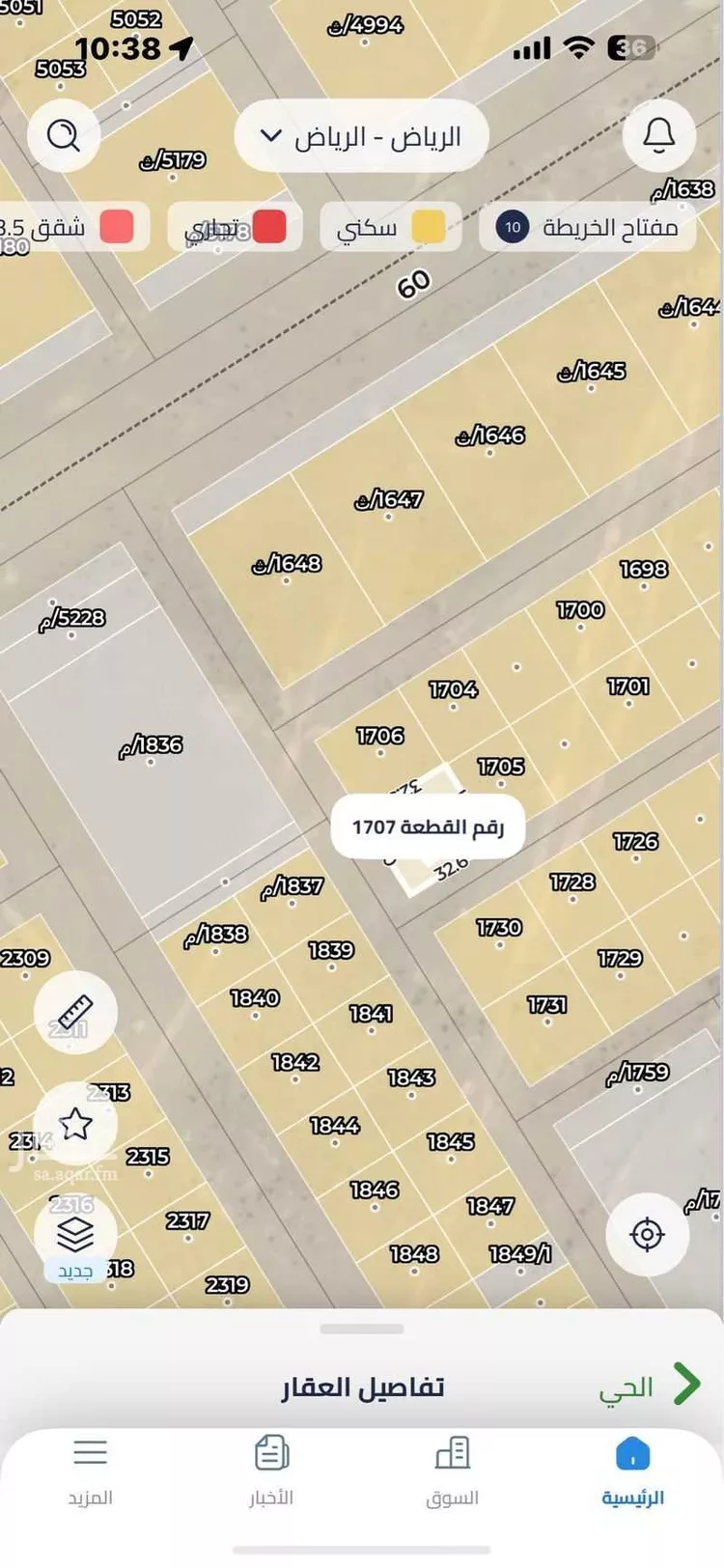The height and width of the screenshot is (1568, 724).
Task: Expand the تفاصيل العقار property details sheet
Action: (362, 1386)
